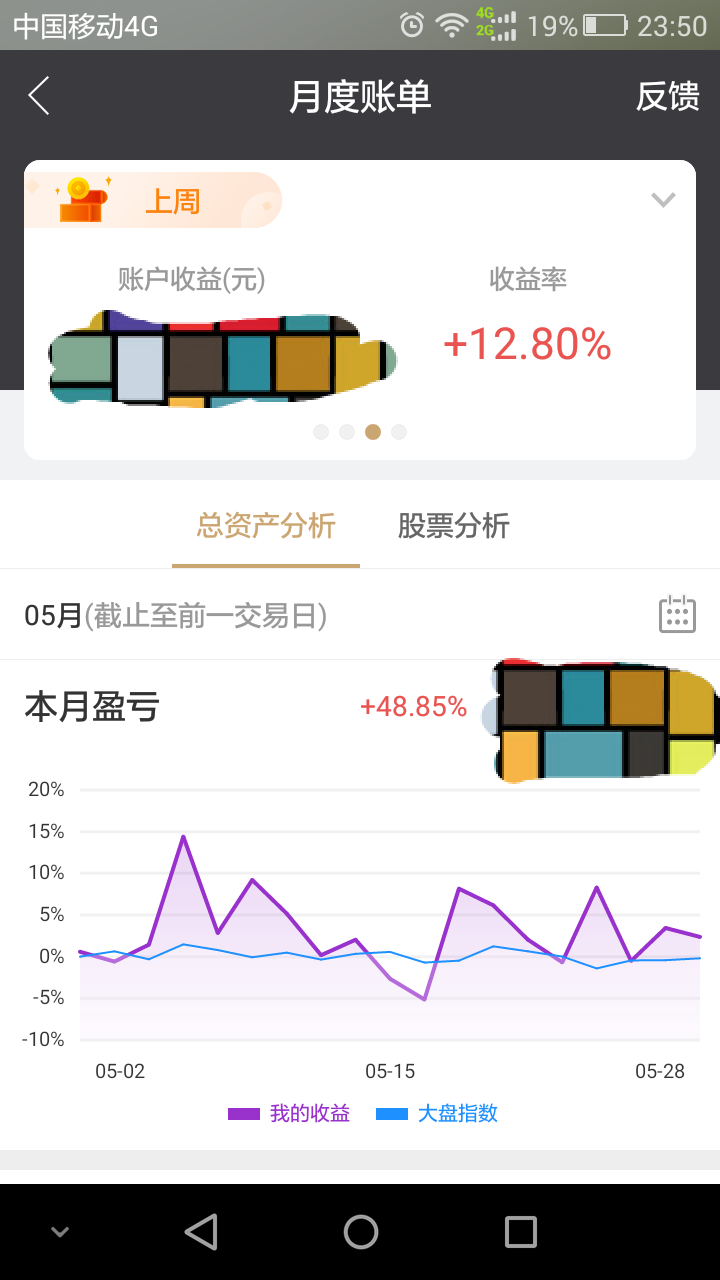Switch to 股票分析 tab
Viewport: 720px width, 1280px height.
coord(453,526)
